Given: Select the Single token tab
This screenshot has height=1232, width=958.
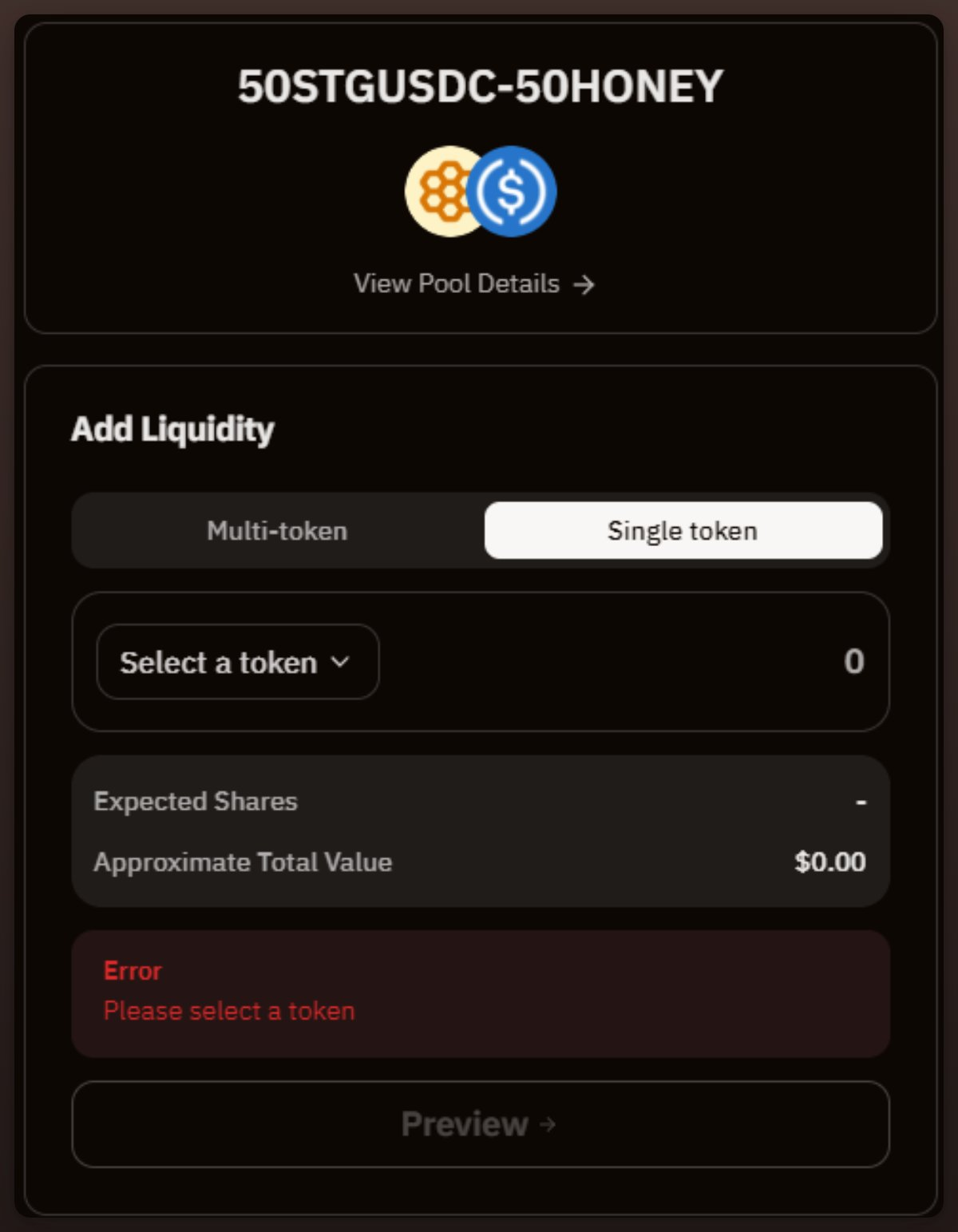Looking at the screenshot, I should click(x=683, y=531).
